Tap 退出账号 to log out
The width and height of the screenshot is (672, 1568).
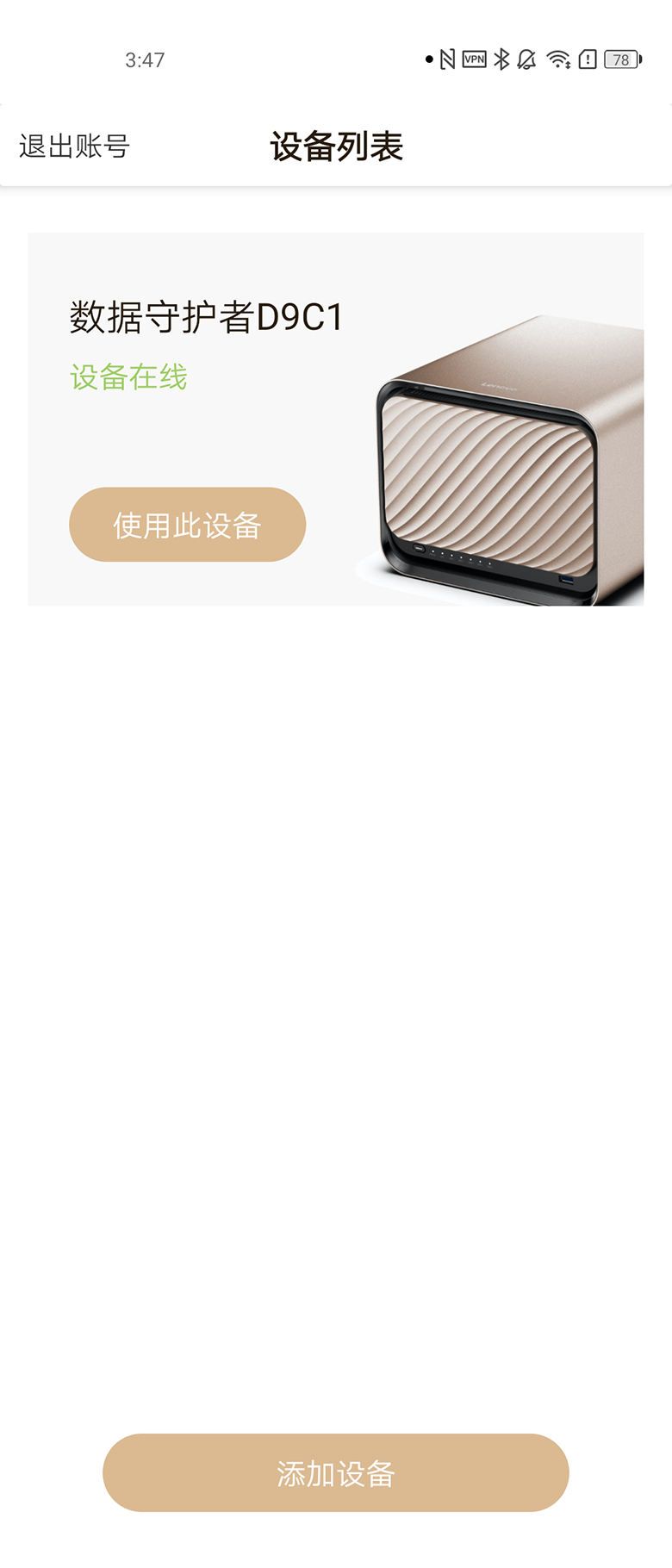point(74,146)
